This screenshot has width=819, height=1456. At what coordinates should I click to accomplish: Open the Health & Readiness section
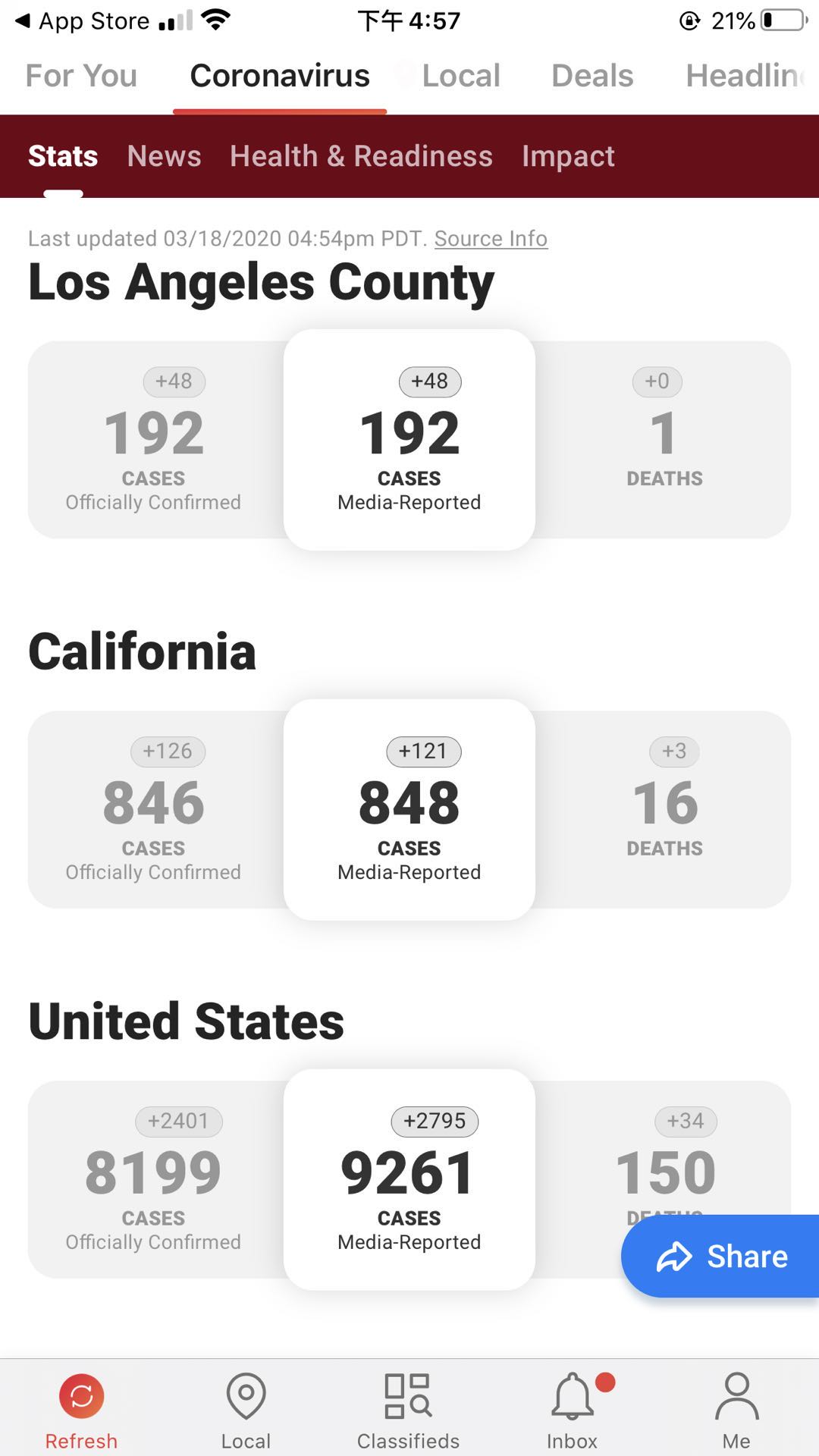[x=361, y=156]
